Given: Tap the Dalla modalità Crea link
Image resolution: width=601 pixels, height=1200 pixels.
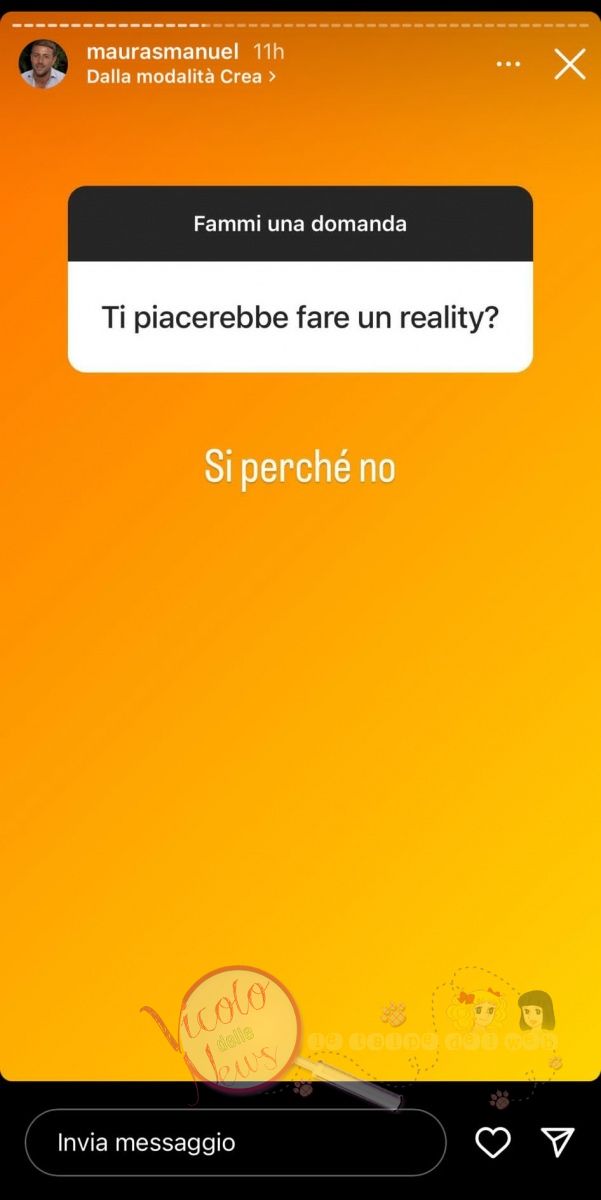Looking at the screenshot, I should click(x=181, y=76).
